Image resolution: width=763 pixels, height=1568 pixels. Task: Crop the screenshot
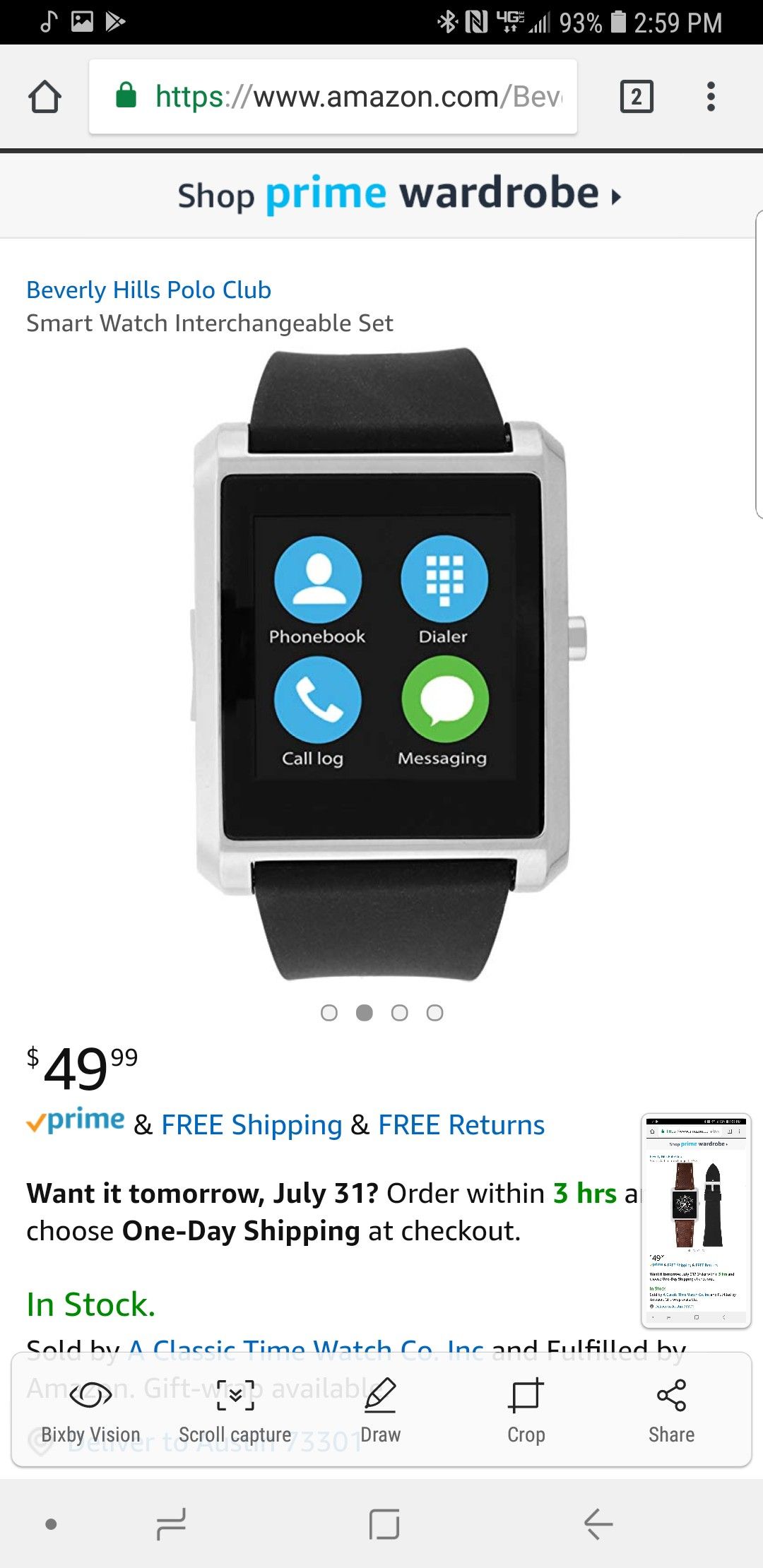526,1410
